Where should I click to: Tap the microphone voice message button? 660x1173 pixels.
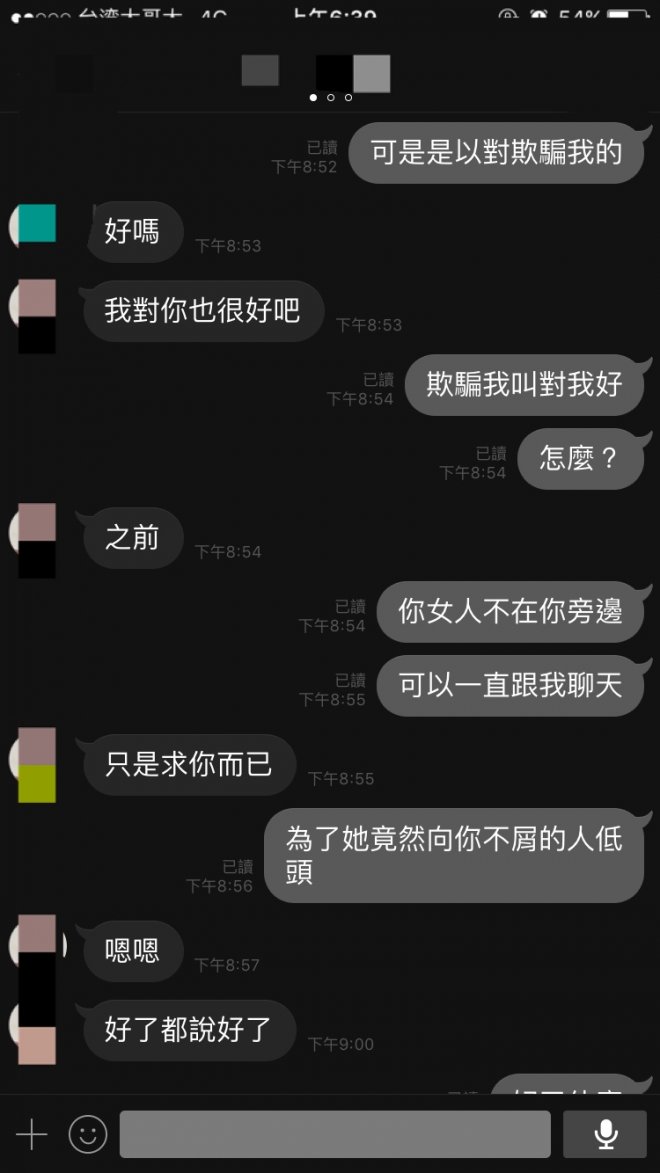604,1134
